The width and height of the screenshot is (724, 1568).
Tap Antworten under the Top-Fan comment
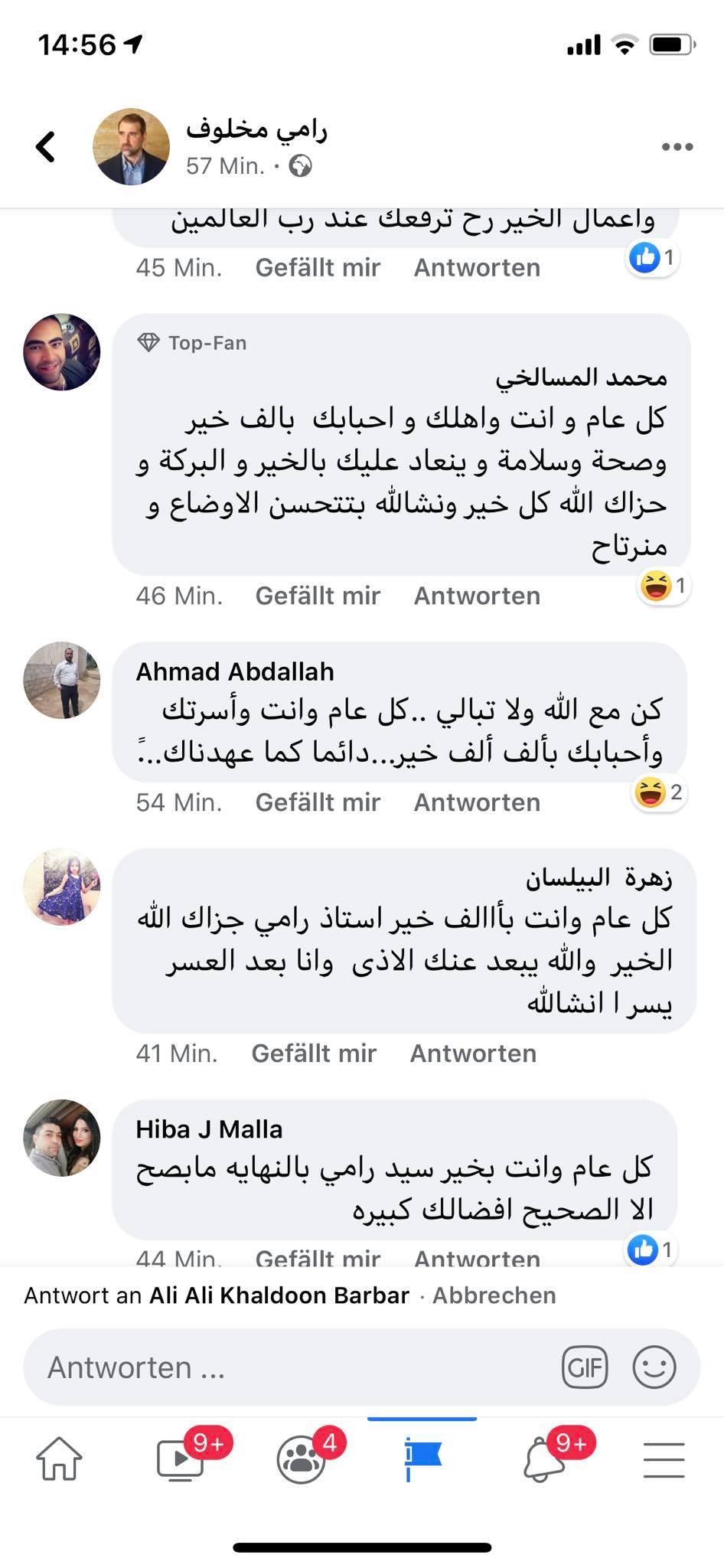click(x=477, y=596)
